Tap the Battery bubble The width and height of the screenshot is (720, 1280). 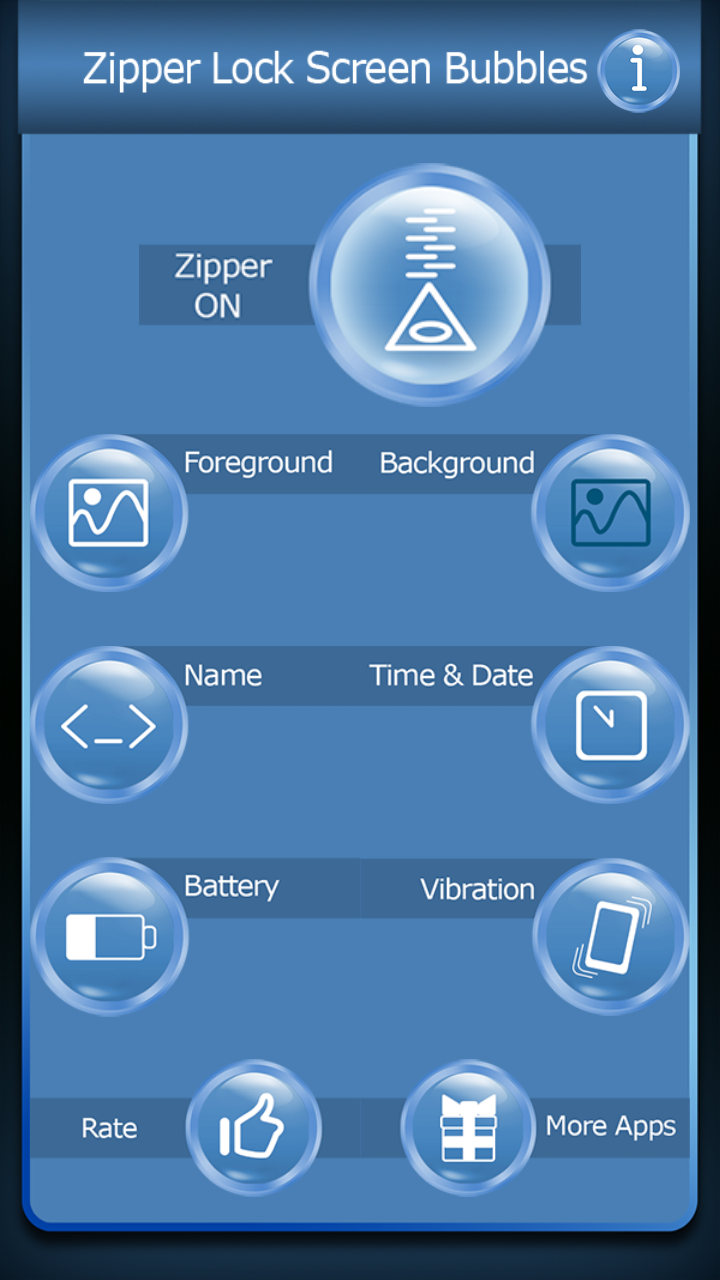click(x=109, y=936)
